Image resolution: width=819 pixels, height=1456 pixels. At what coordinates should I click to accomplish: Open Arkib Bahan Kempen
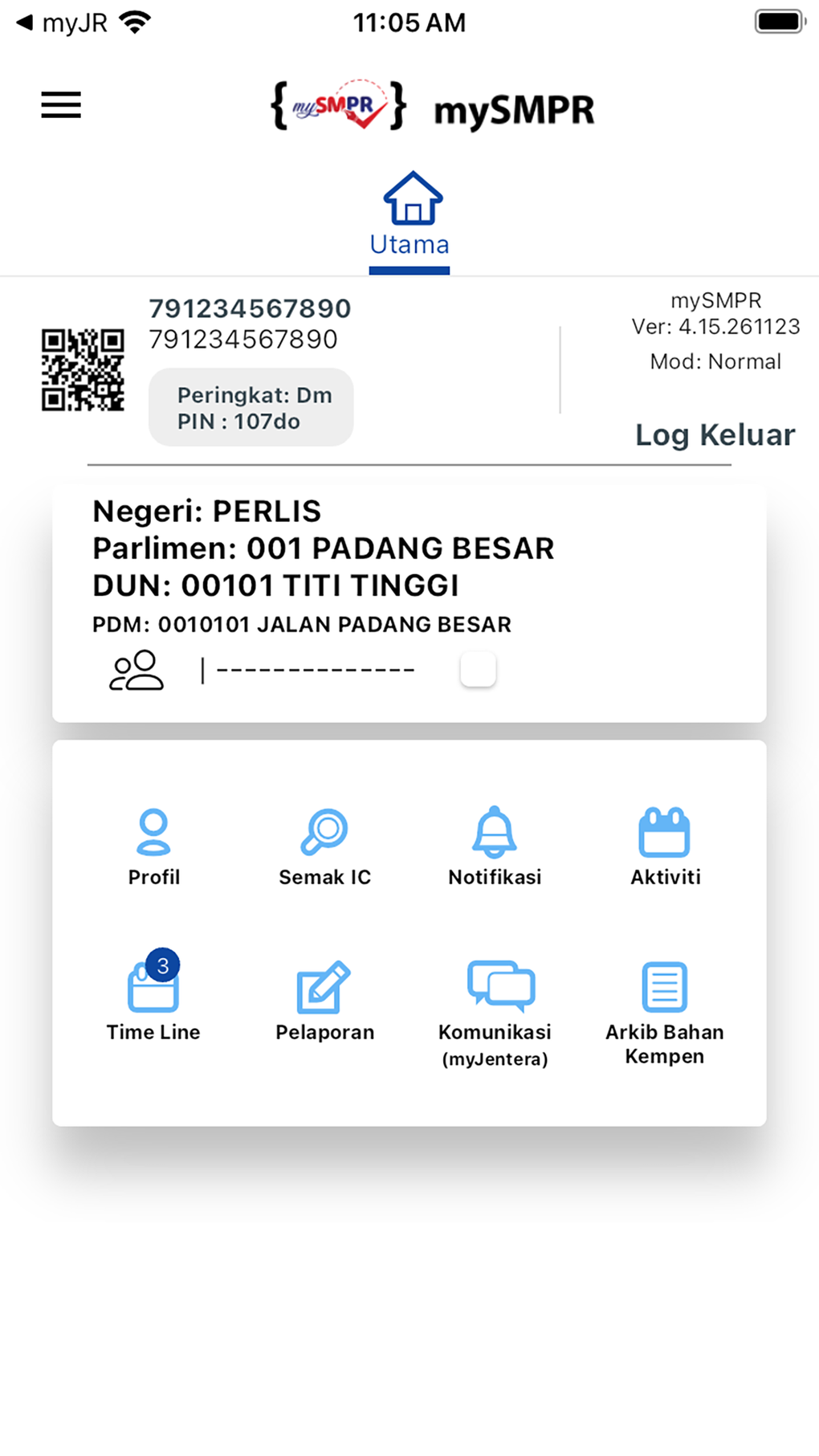[x=665, y=1010]
